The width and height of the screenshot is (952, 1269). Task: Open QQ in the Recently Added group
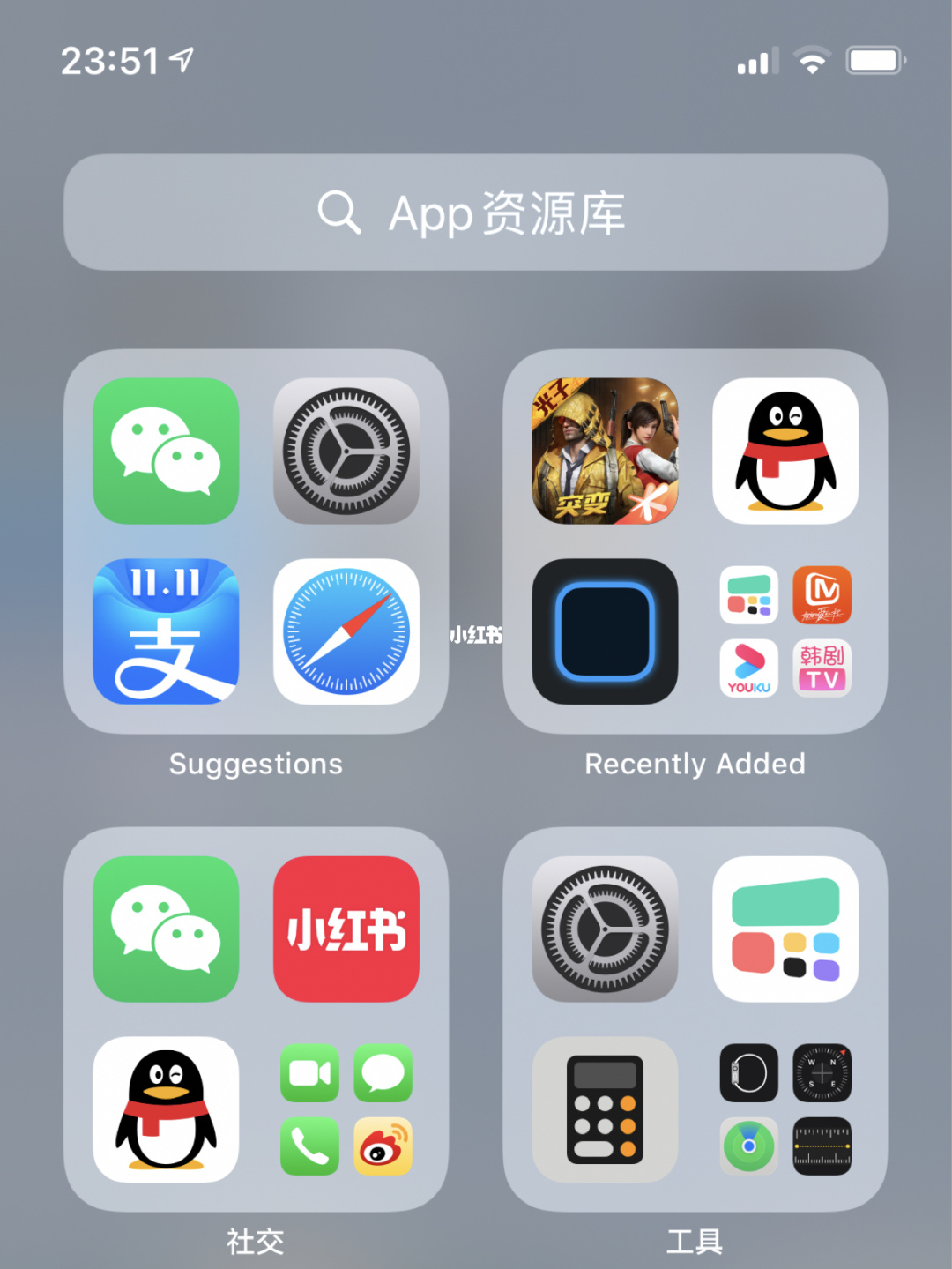point(785,451)
